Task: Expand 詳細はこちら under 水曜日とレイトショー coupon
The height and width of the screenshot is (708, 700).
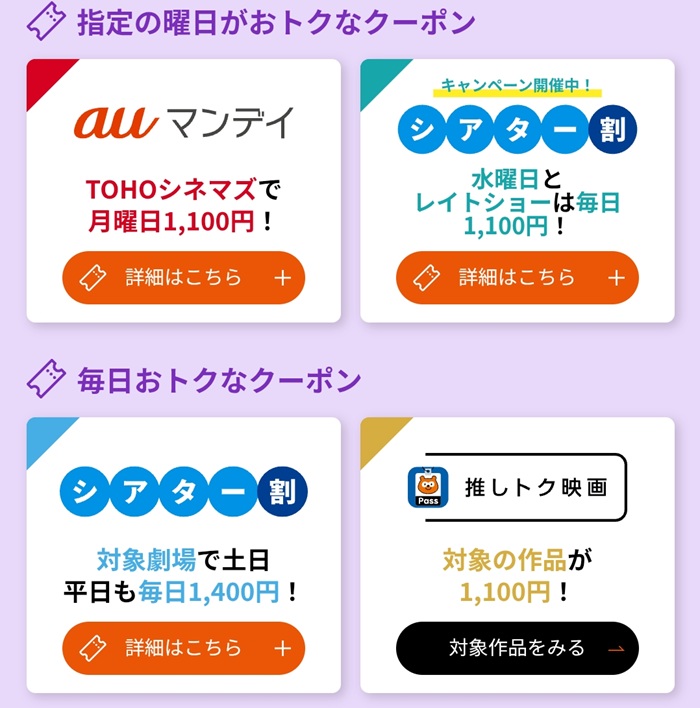Action: coord(517,277)
